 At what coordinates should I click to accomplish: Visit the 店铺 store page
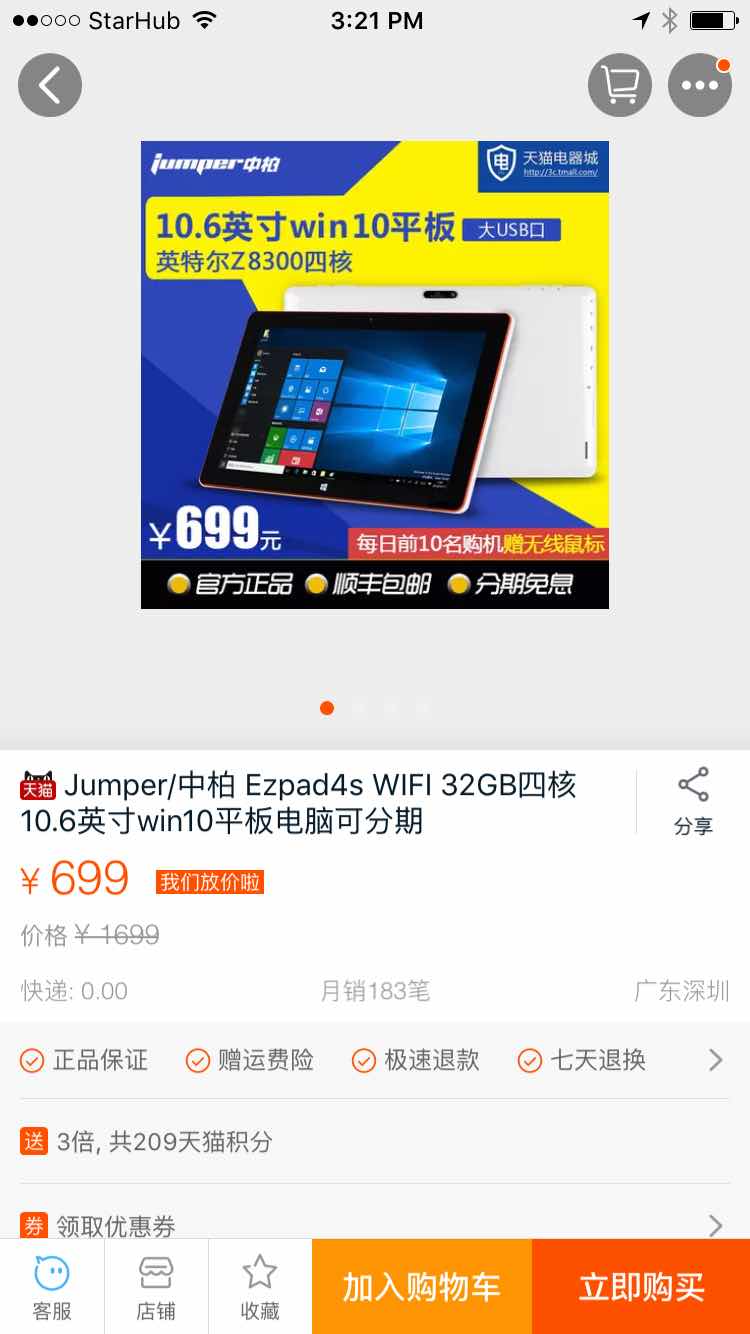pos(156,1288)
